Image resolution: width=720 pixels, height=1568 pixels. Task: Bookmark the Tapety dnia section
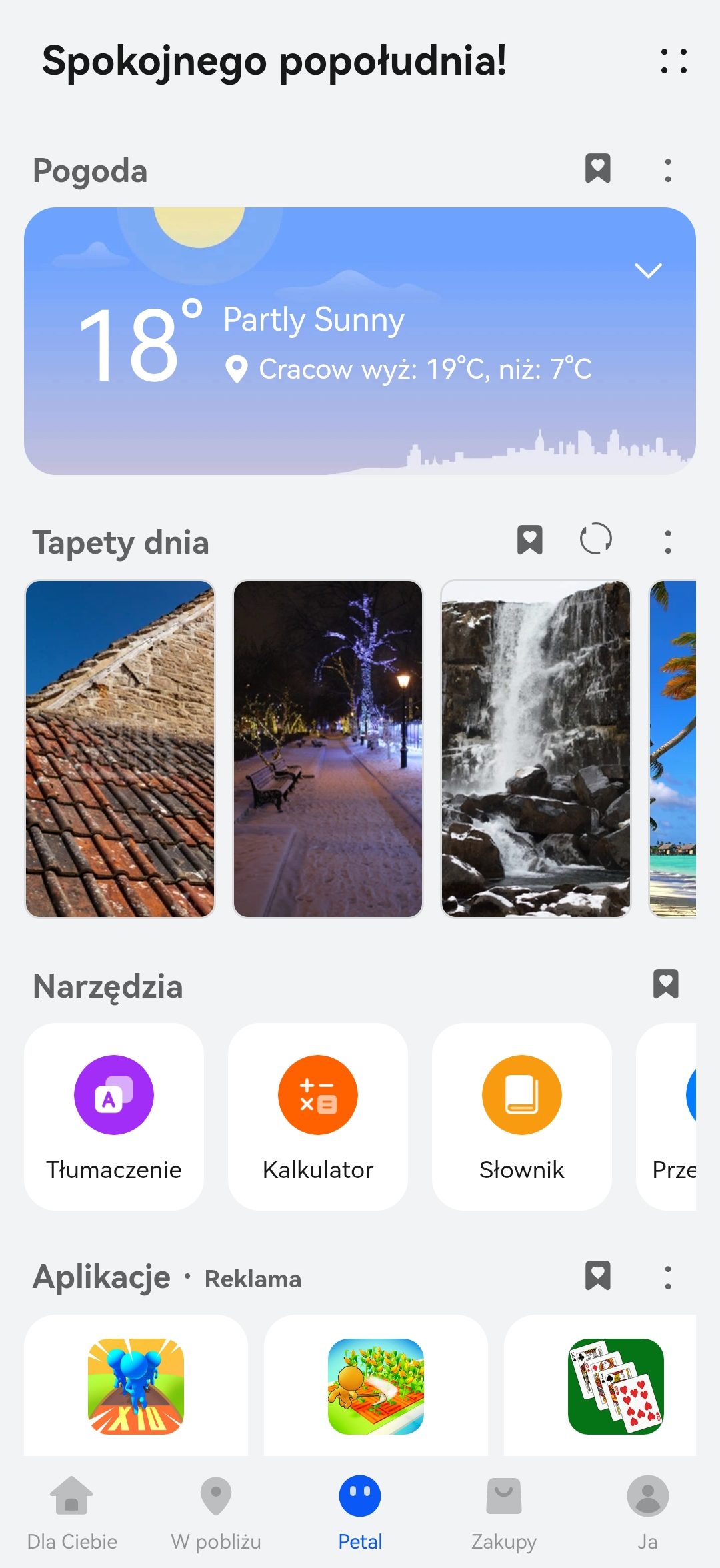pyautogui.click(x=529, y=540)
